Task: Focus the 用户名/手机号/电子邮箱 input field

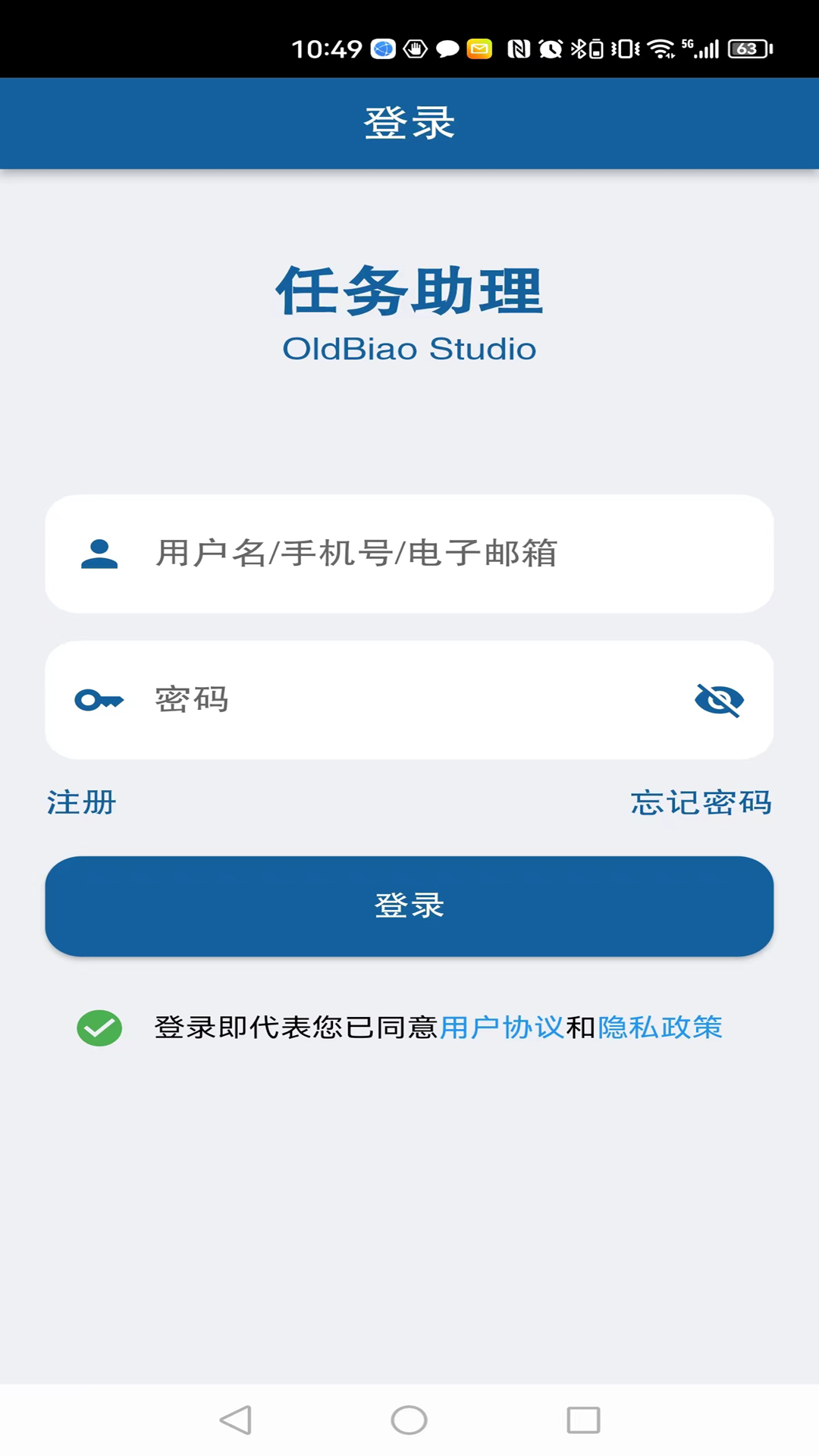Action: [x=409, y=554]
